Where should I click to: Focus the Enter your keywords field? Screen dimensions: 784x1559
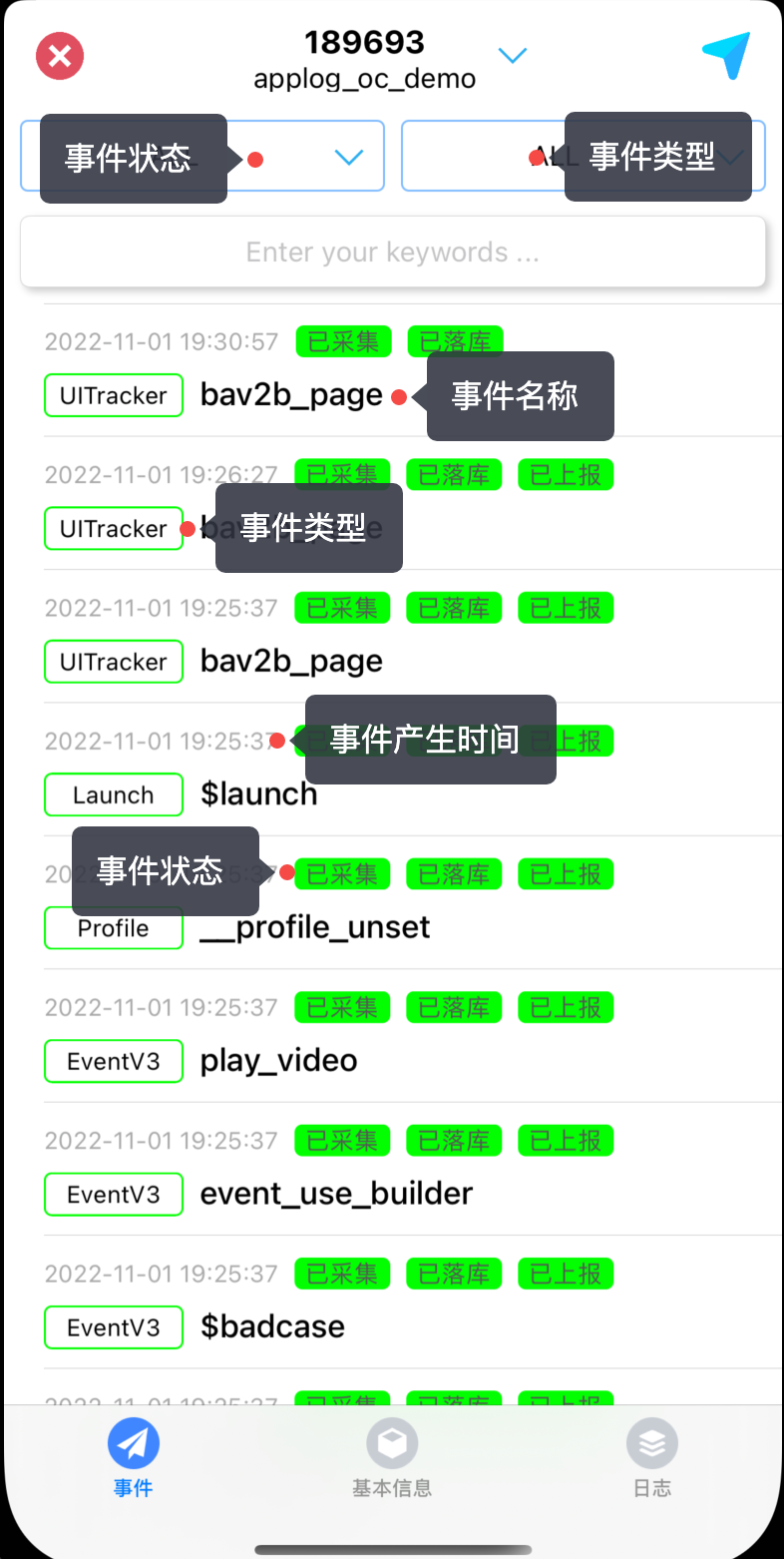point(393,252)
